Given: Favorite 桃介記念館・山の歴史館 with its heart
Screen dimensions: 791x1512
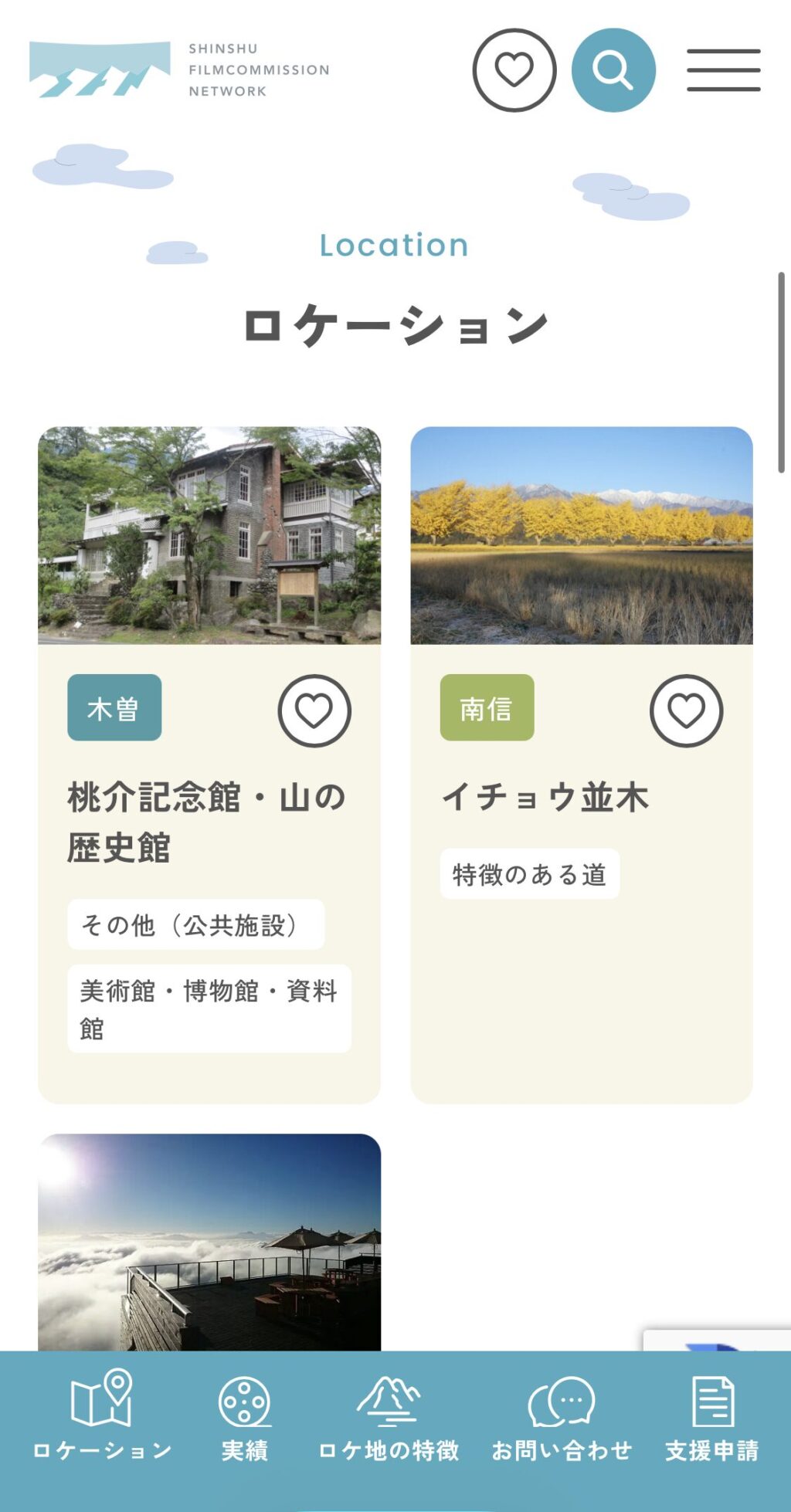Looking at the screenshot, I should click(314, 710).
